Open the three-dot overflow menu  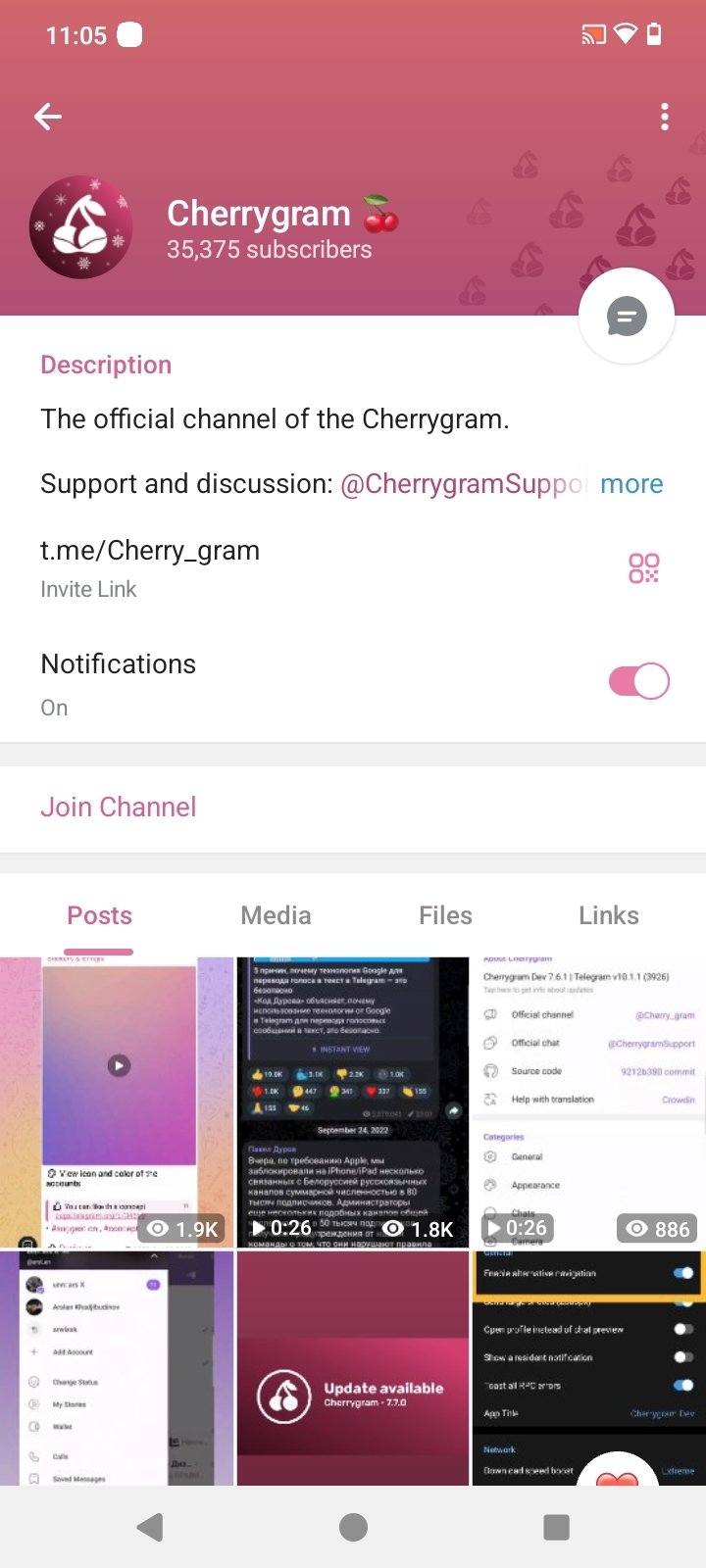pos(665,118)
